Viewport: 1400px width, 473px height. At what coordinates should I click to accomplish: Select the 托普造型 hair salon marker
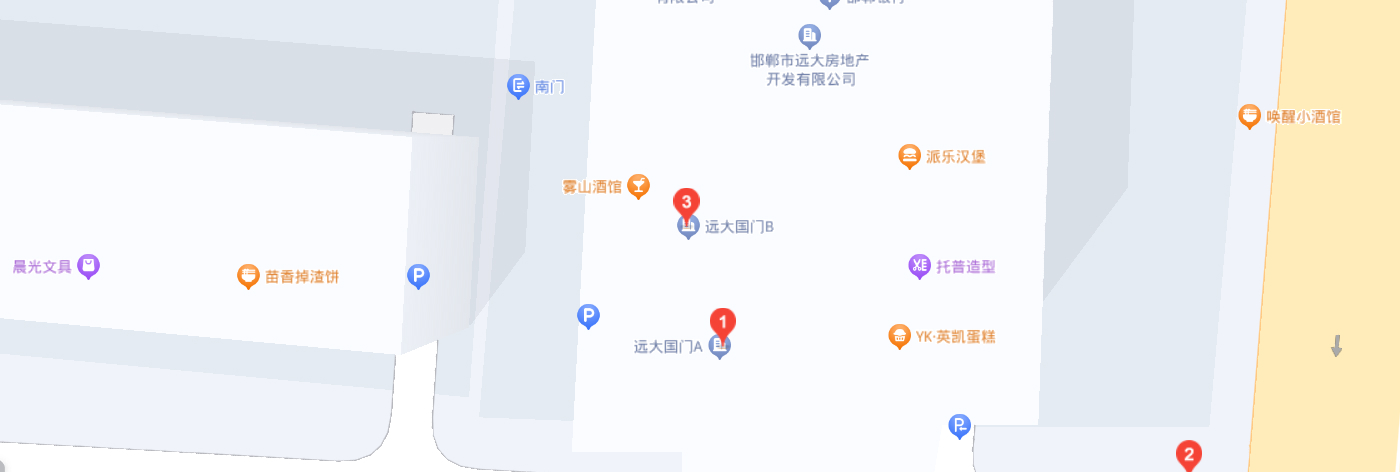[919, 266]
